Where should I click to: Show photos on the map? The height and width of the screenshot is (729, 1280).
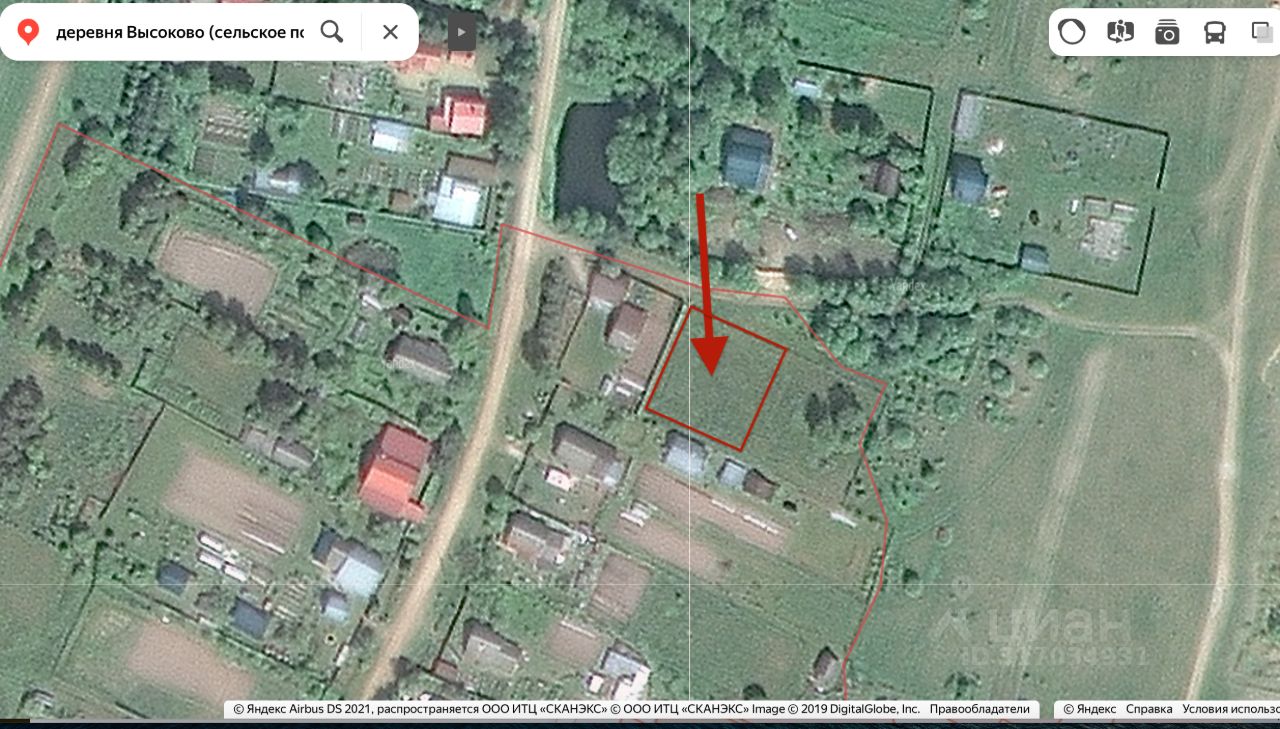tap(1167, 32)
